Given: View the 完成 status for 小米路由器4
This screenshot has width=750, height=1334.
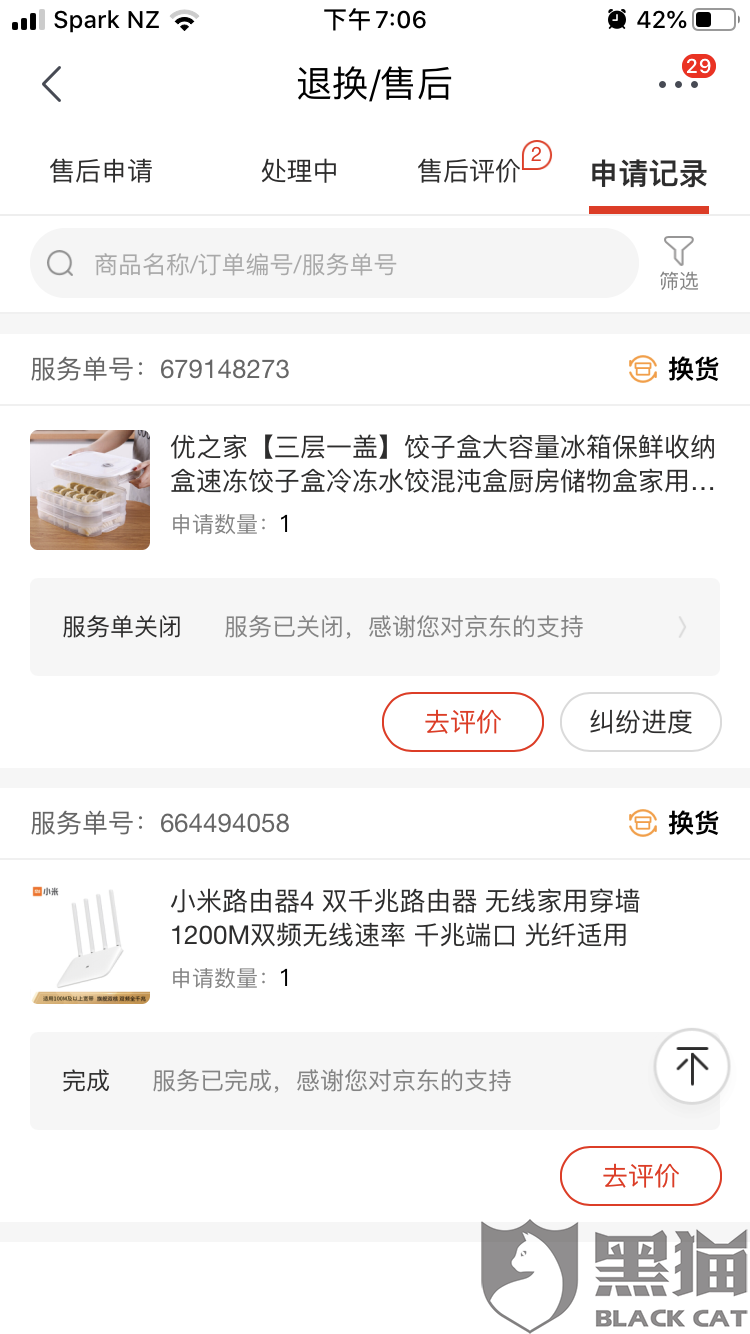Looking at the screenshot, I should [x=340, y=1081].
